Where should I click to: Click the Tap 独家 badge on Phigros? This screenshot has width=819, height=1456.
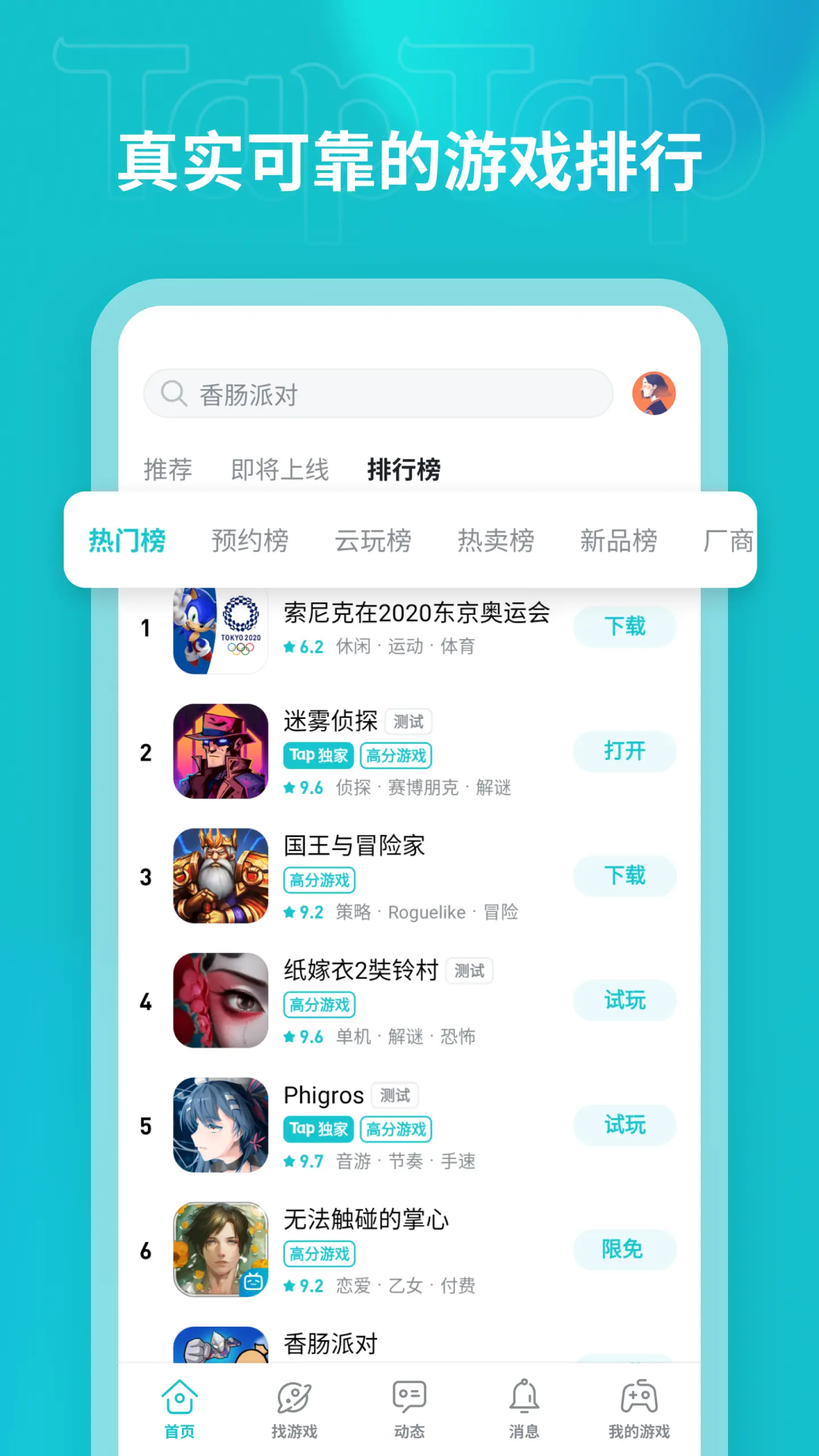[318, 1129]
